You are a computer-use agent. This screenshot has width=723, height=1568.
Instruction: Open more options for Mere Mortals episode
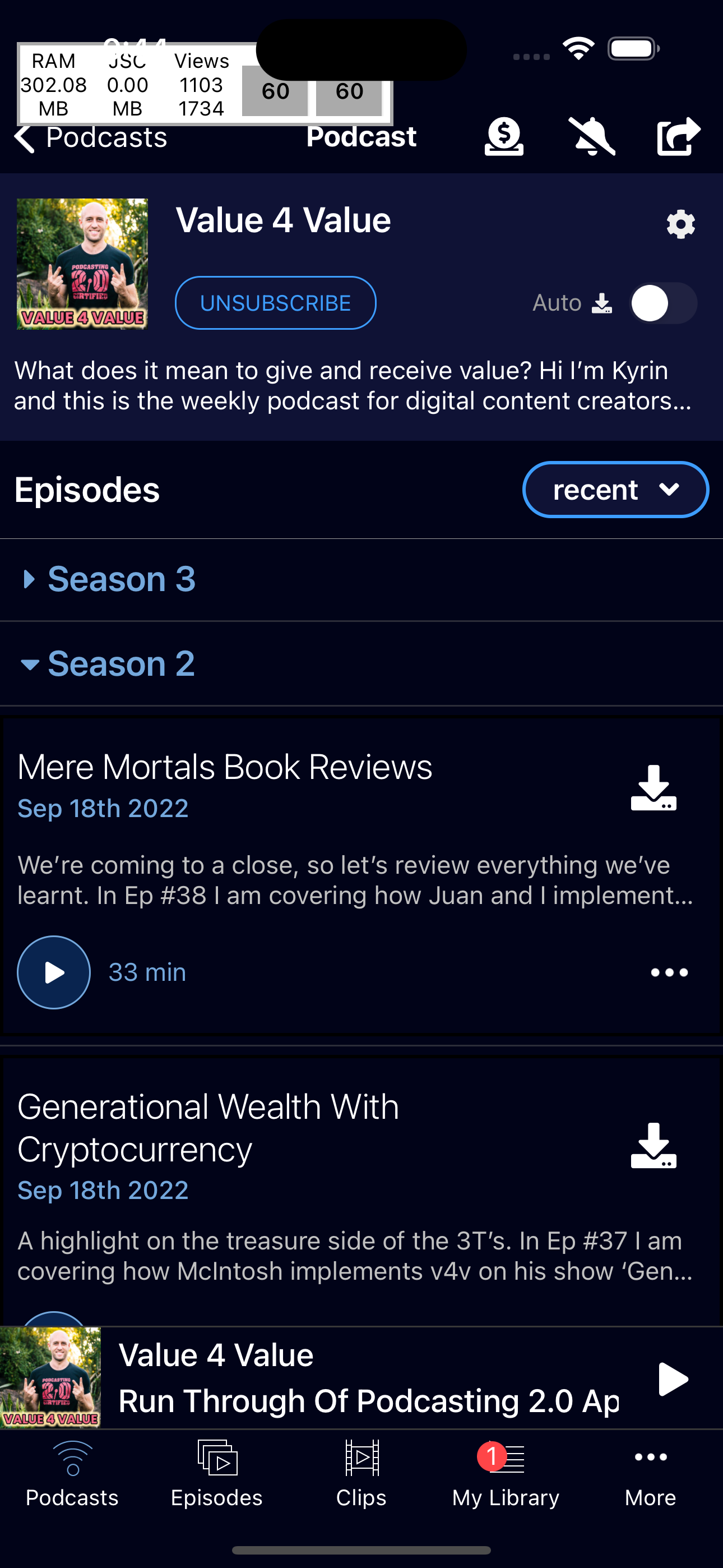tap(669, 972)
